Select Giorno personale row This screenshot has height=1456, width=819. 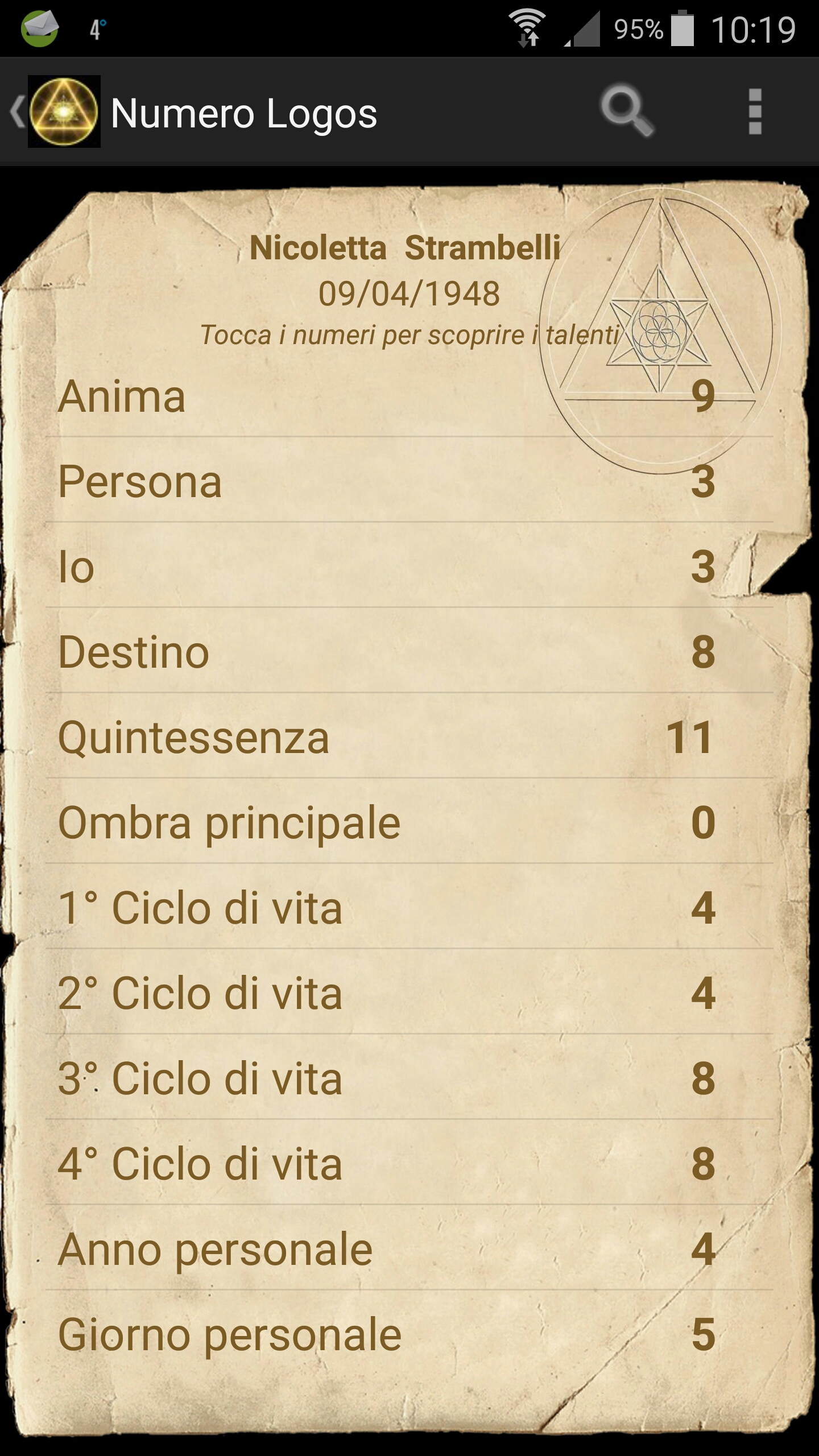[408, 1334]
